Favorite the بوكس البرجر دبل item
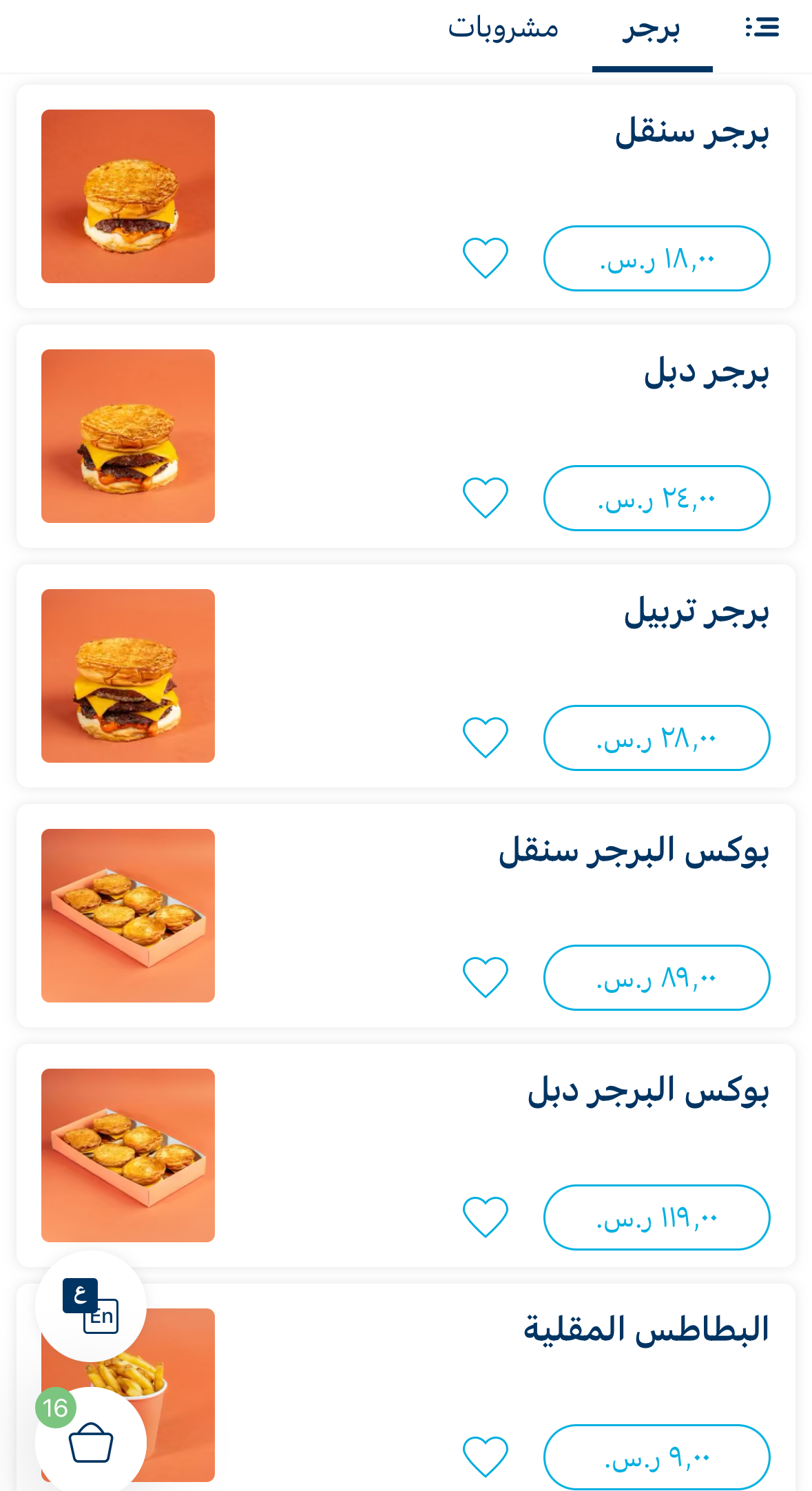The height and width of the screenshot is (1491, 812). click(x=485, y=1217)
